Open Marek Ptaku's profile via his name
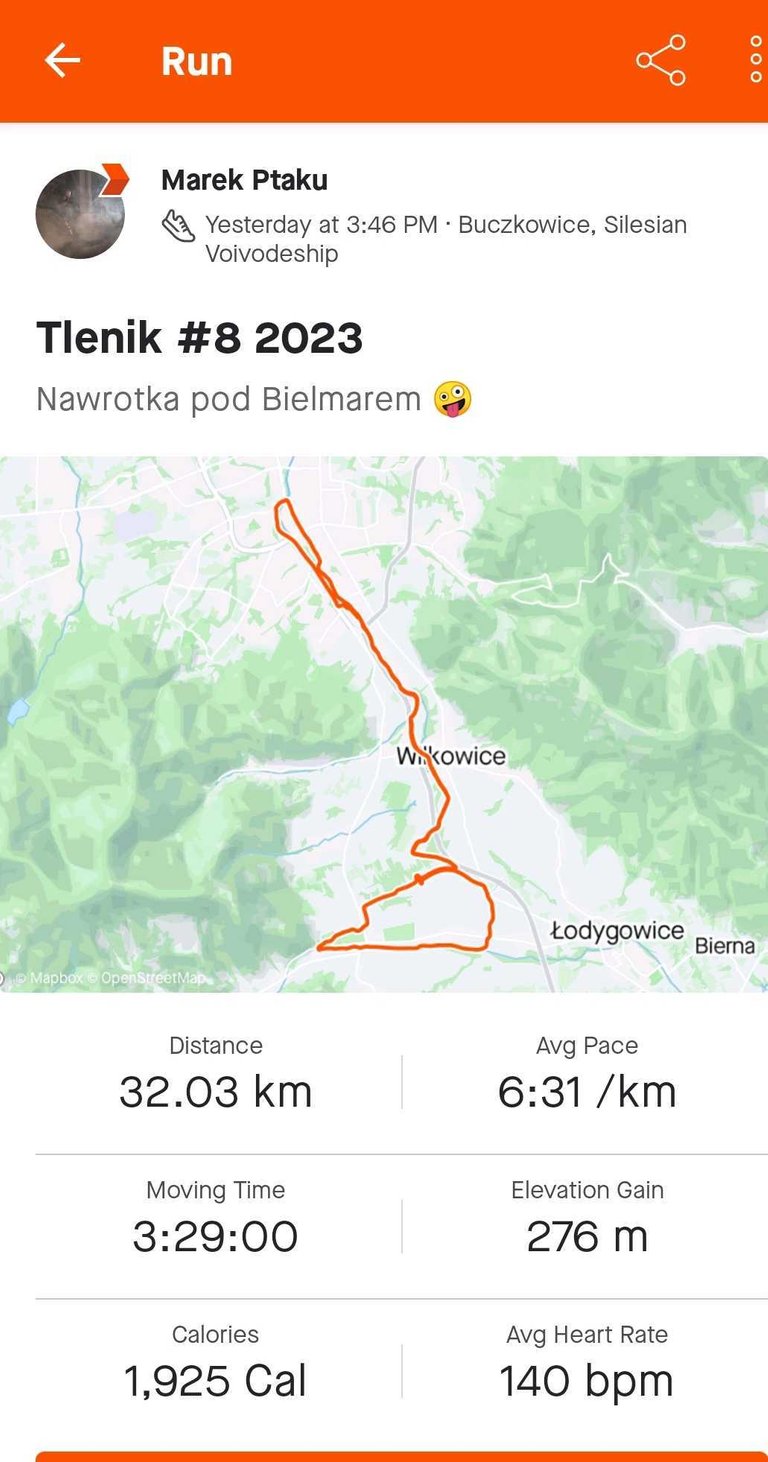Screen dimensions: 768x1462 [x=244, y=180]
